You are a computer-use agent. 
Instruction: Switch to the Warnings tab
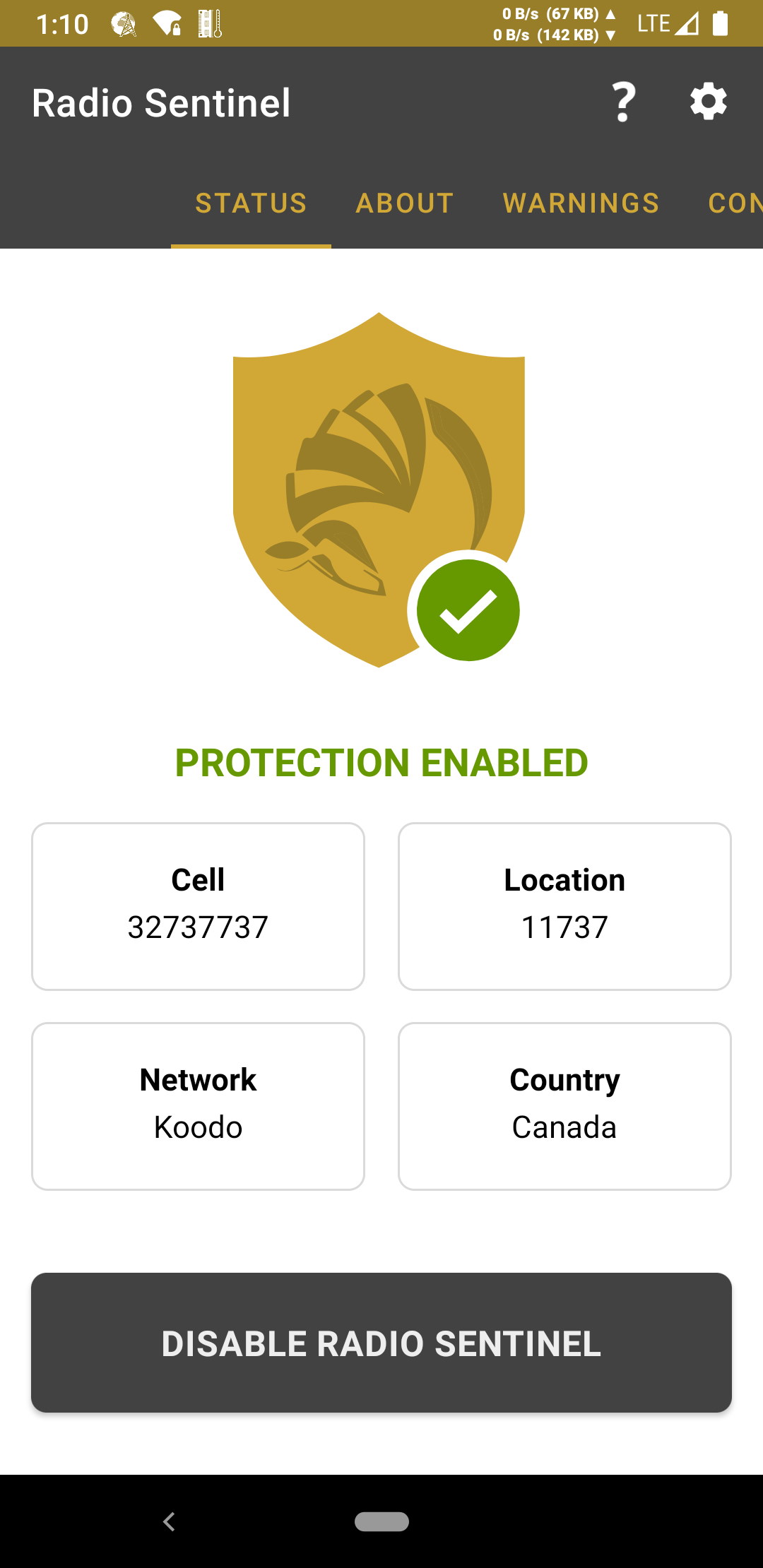point(581,203)
